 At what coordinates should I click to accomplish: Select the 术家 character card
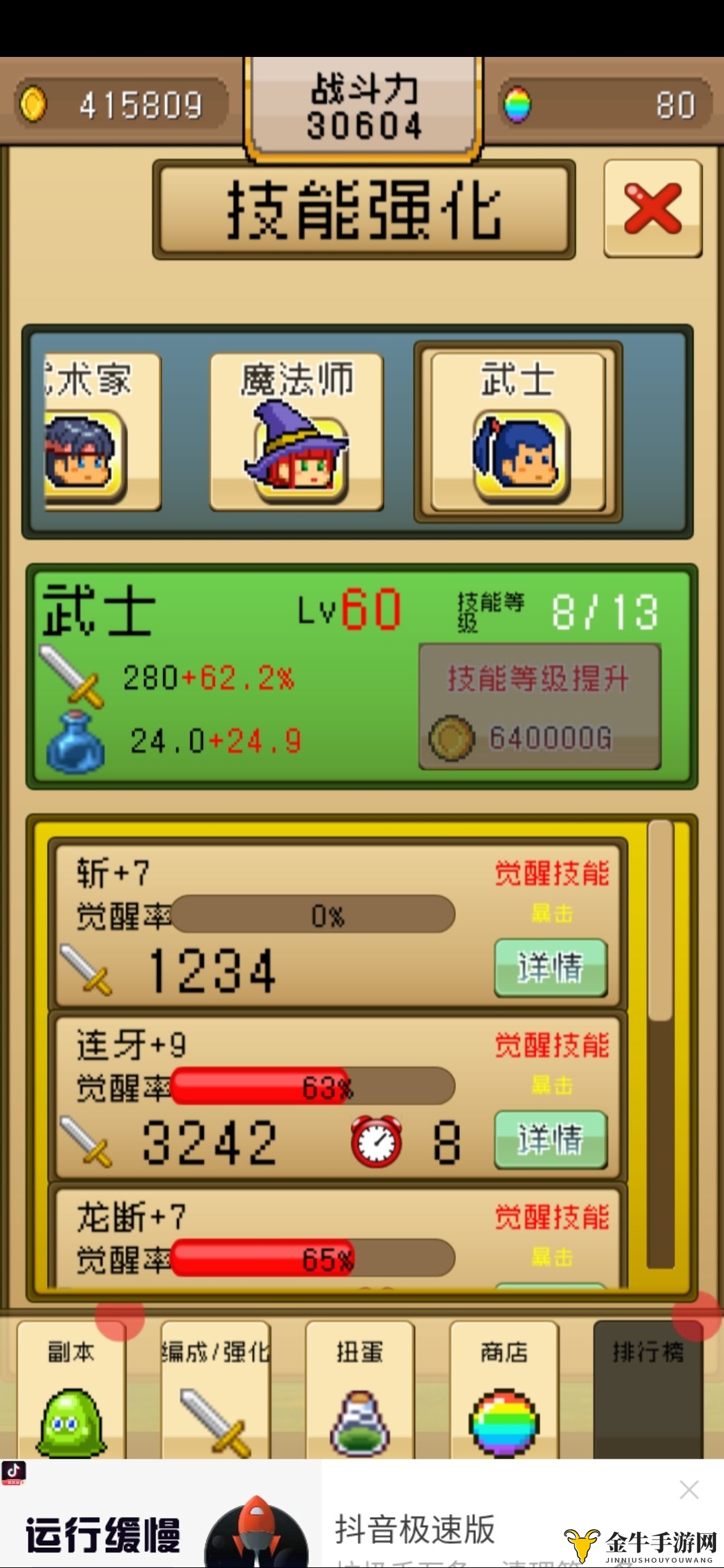(x=101, y=433)
